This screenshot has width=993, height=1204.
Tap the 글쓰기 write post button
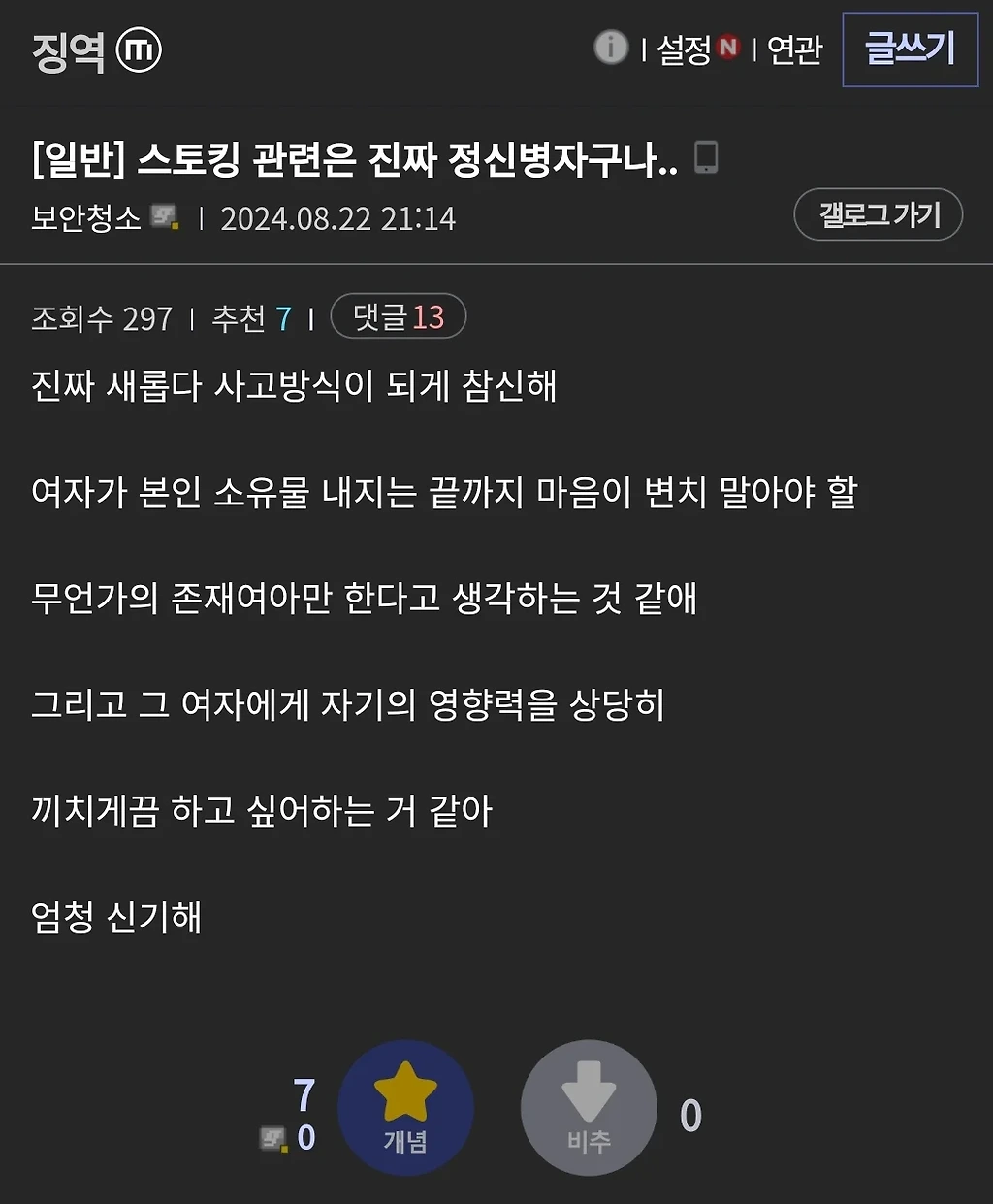pos(910,49)
